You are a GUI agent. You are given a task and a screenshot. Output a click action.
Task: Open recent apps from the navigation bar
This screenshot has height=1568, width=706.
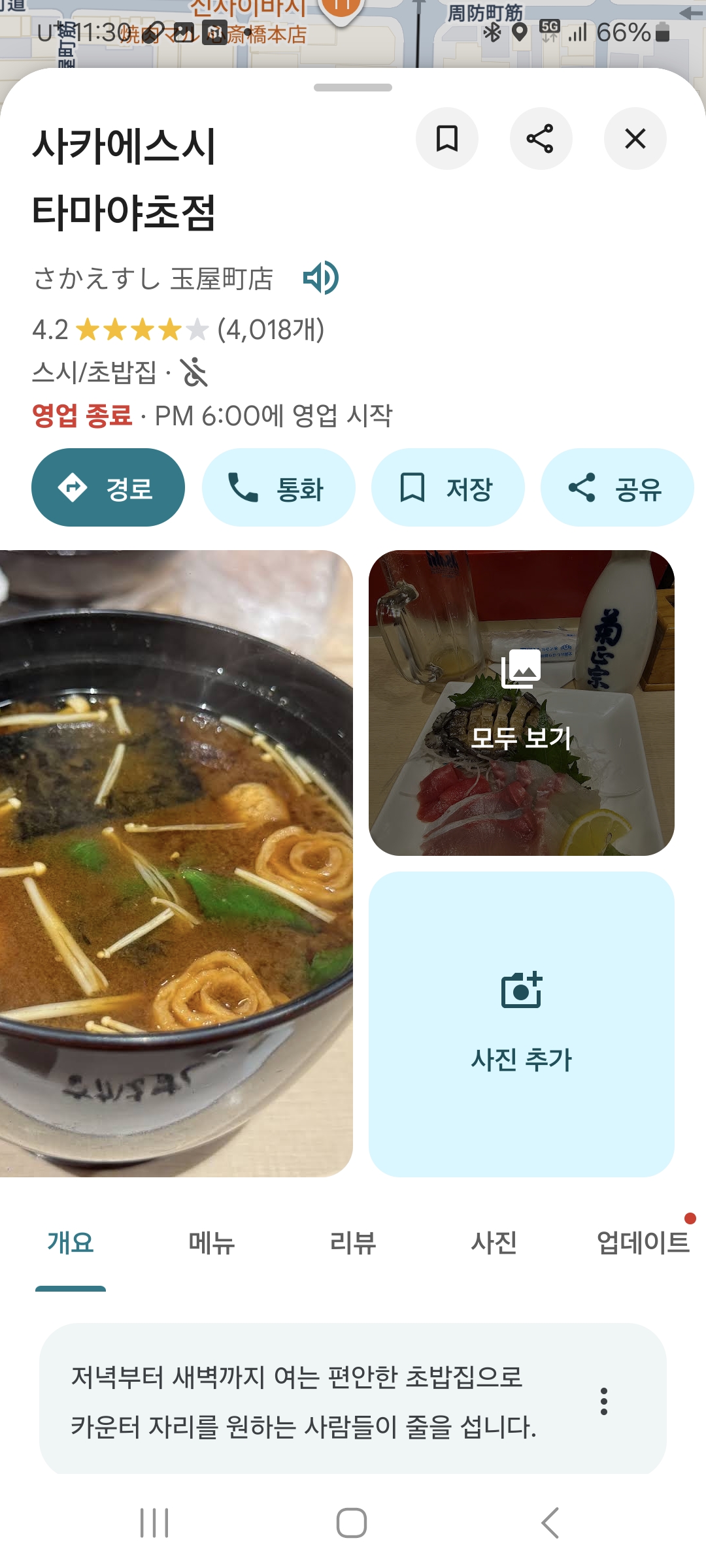155,1523
